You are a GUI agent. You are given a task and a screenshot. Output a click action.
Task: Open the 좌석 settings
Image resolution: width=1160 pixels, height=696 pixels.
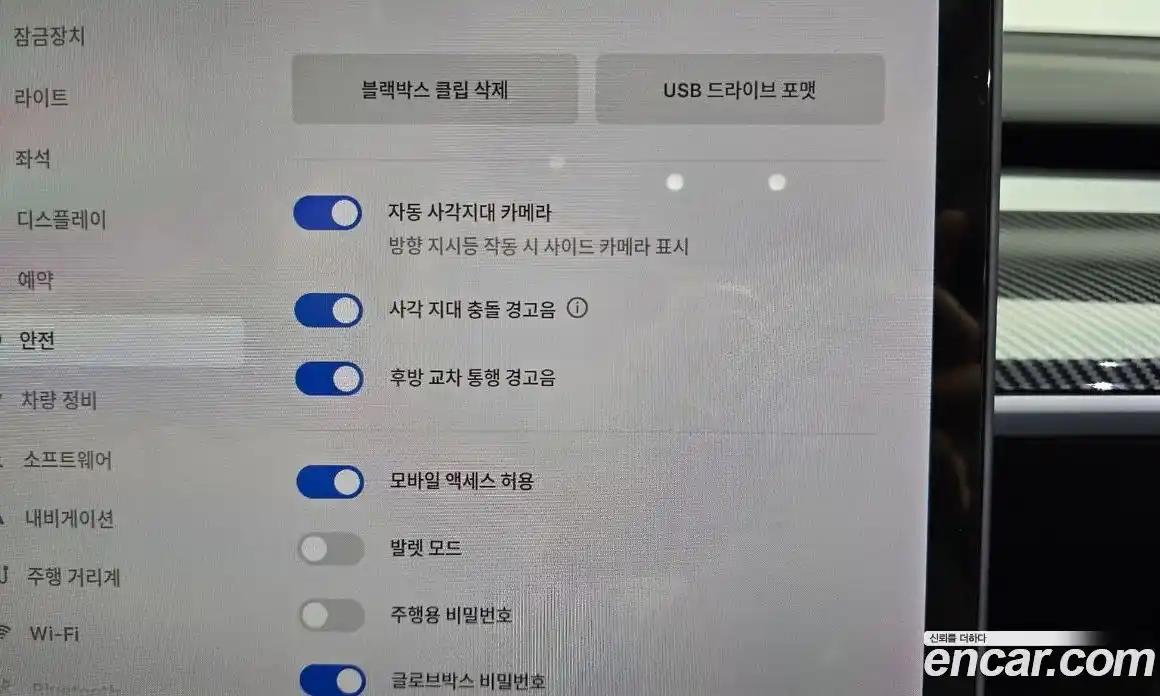(33, 158)
